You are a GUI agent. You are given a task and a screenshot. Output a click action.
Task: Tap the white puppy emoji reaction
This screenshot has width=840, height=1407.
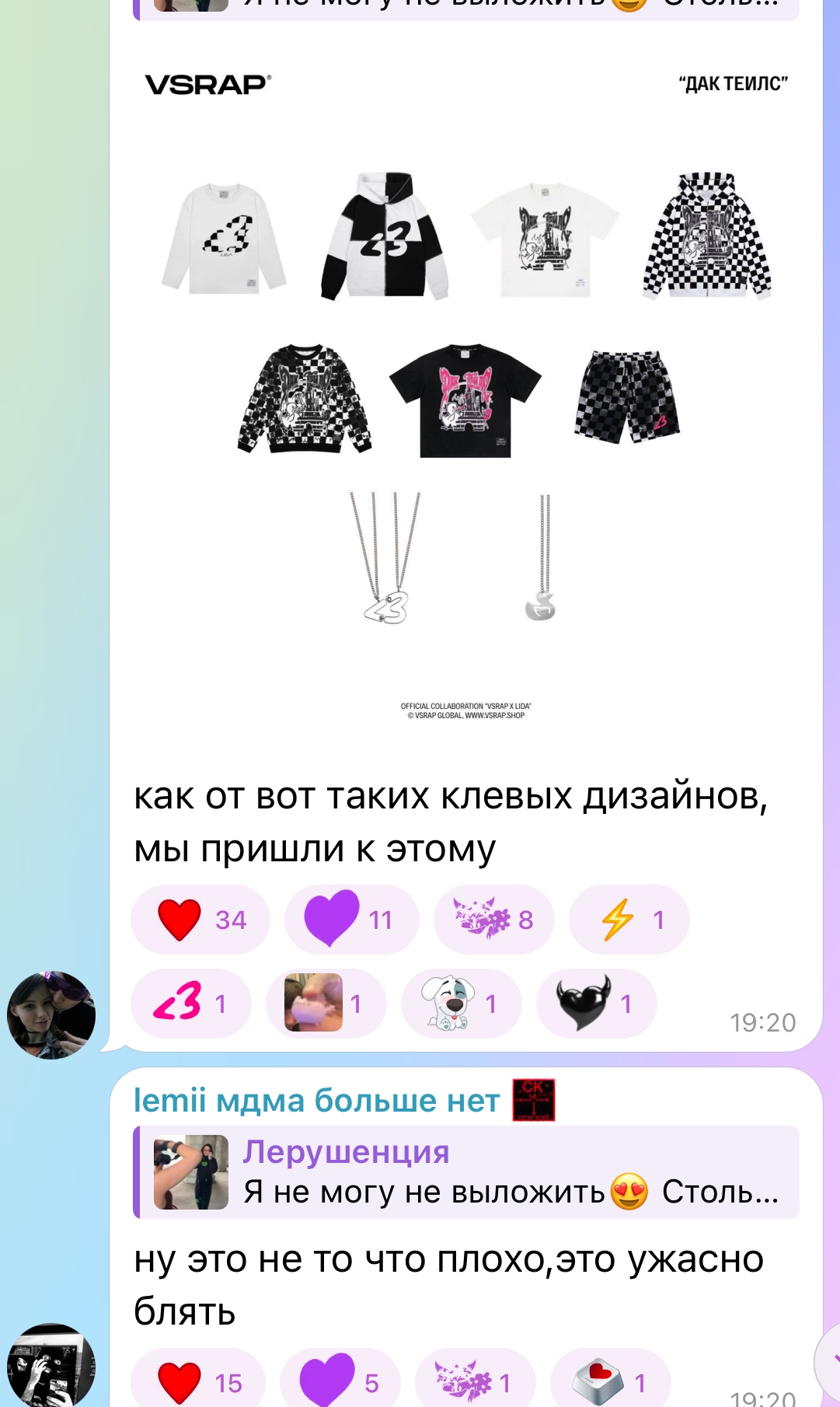tap(462, 1004)
